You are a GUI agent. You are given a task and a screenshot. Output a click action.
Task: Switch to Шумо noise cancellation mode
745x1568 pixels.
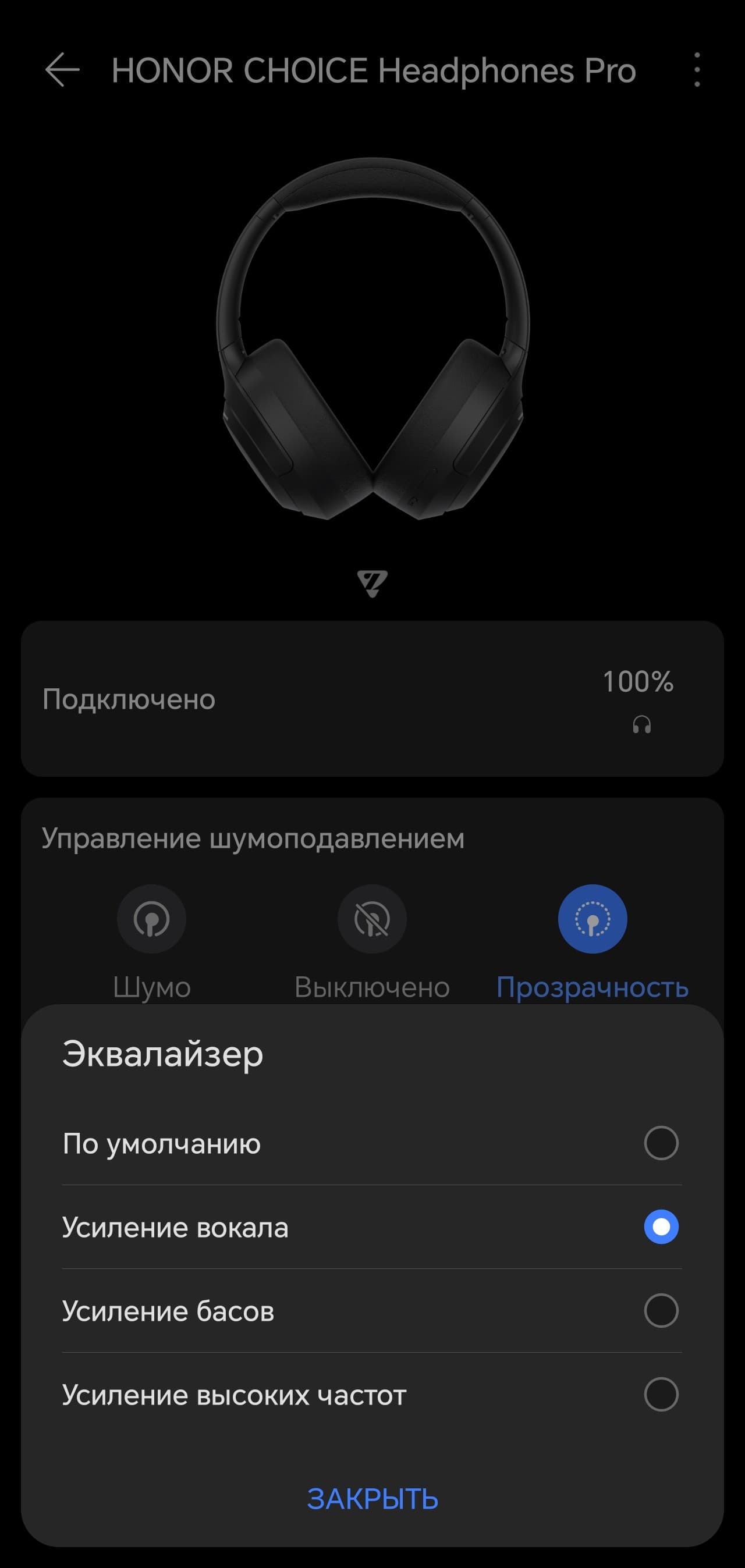tap(152, 919)
